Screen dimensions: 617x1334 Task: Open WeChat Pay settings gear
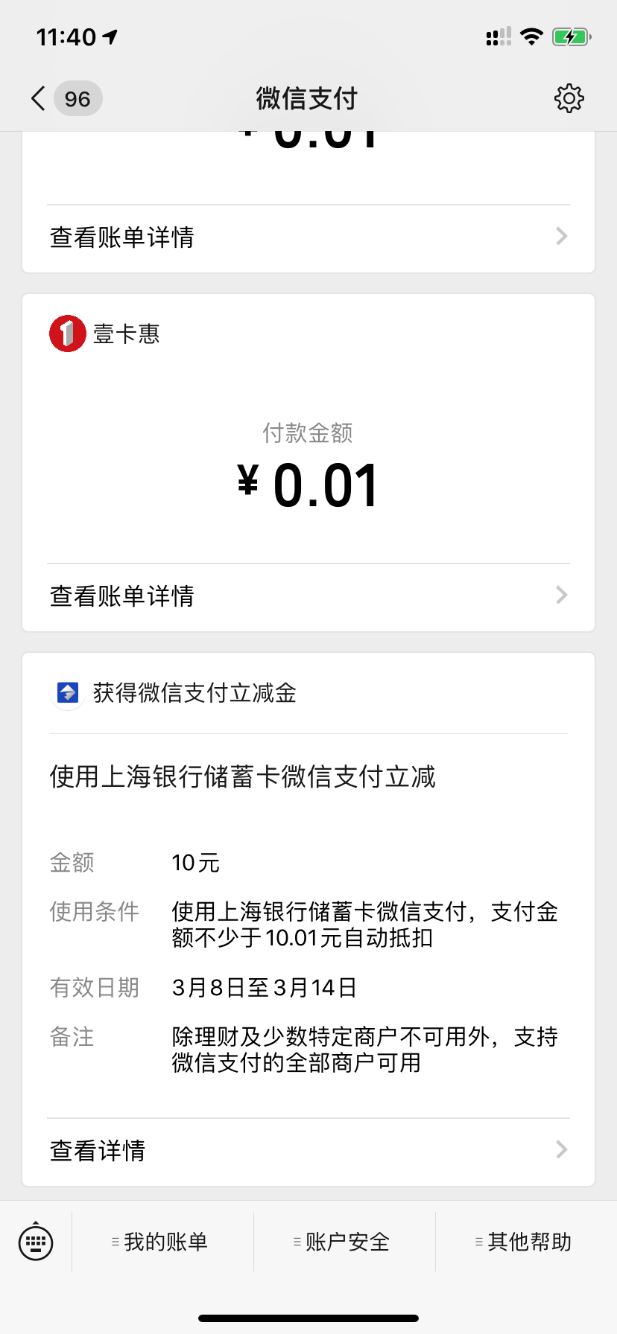[x=568, y=98]
